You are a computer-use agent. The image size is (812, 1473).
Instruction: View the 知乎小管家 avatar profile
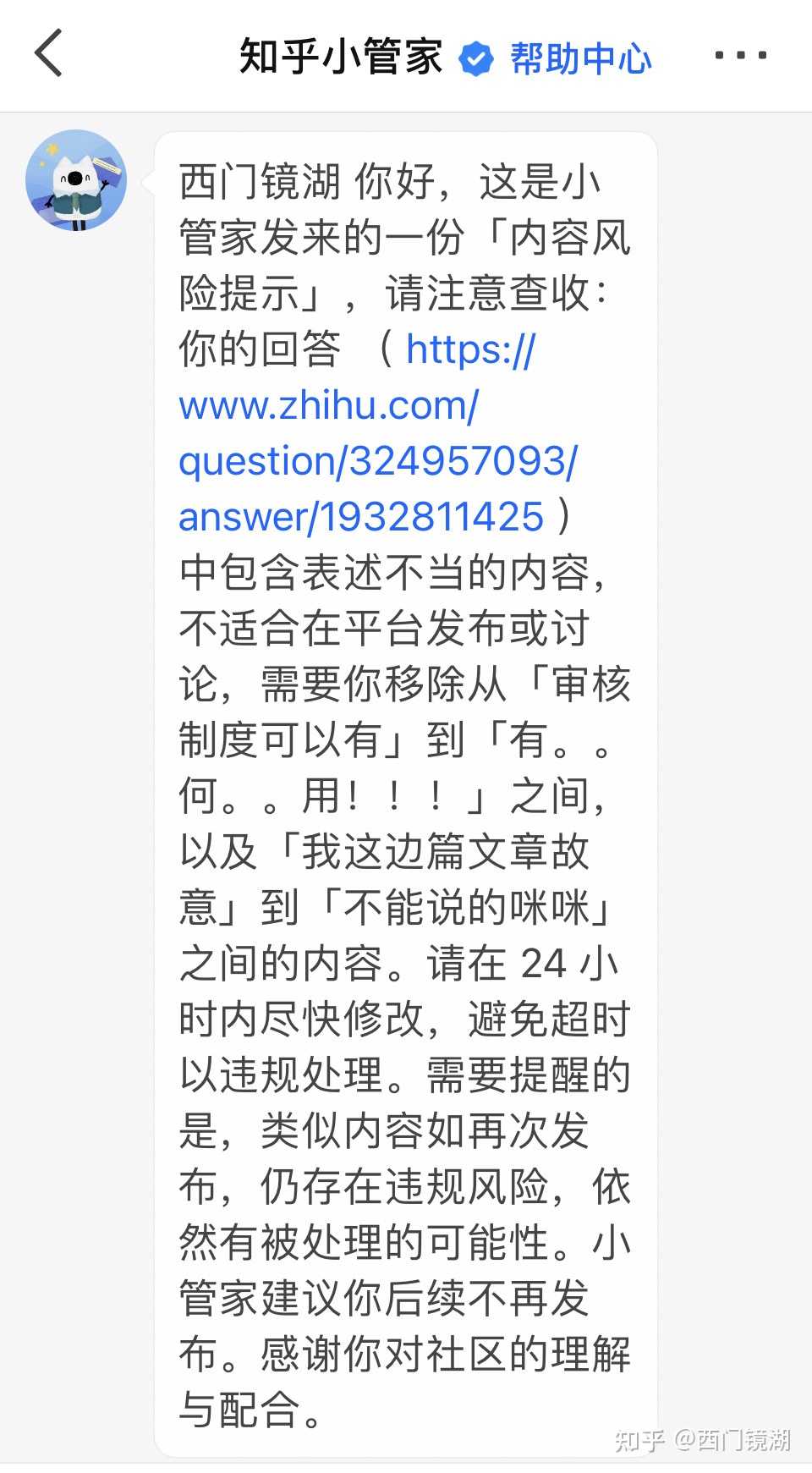(76, 180)
